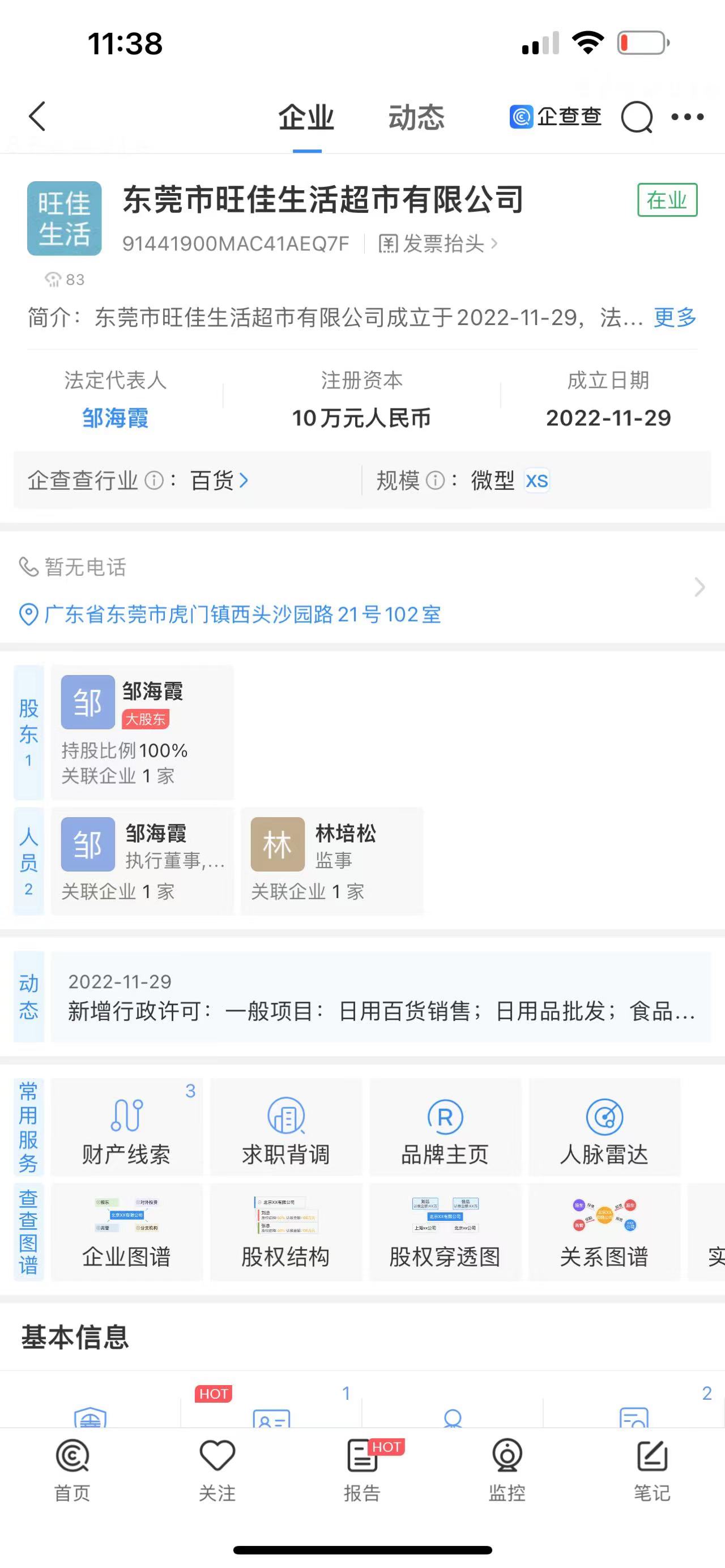Image resolution: width=725 pixels, height=1568 pixels.
Task: Open the 2022-11-29 动态 update entry
Action: [x=381, y=997]
